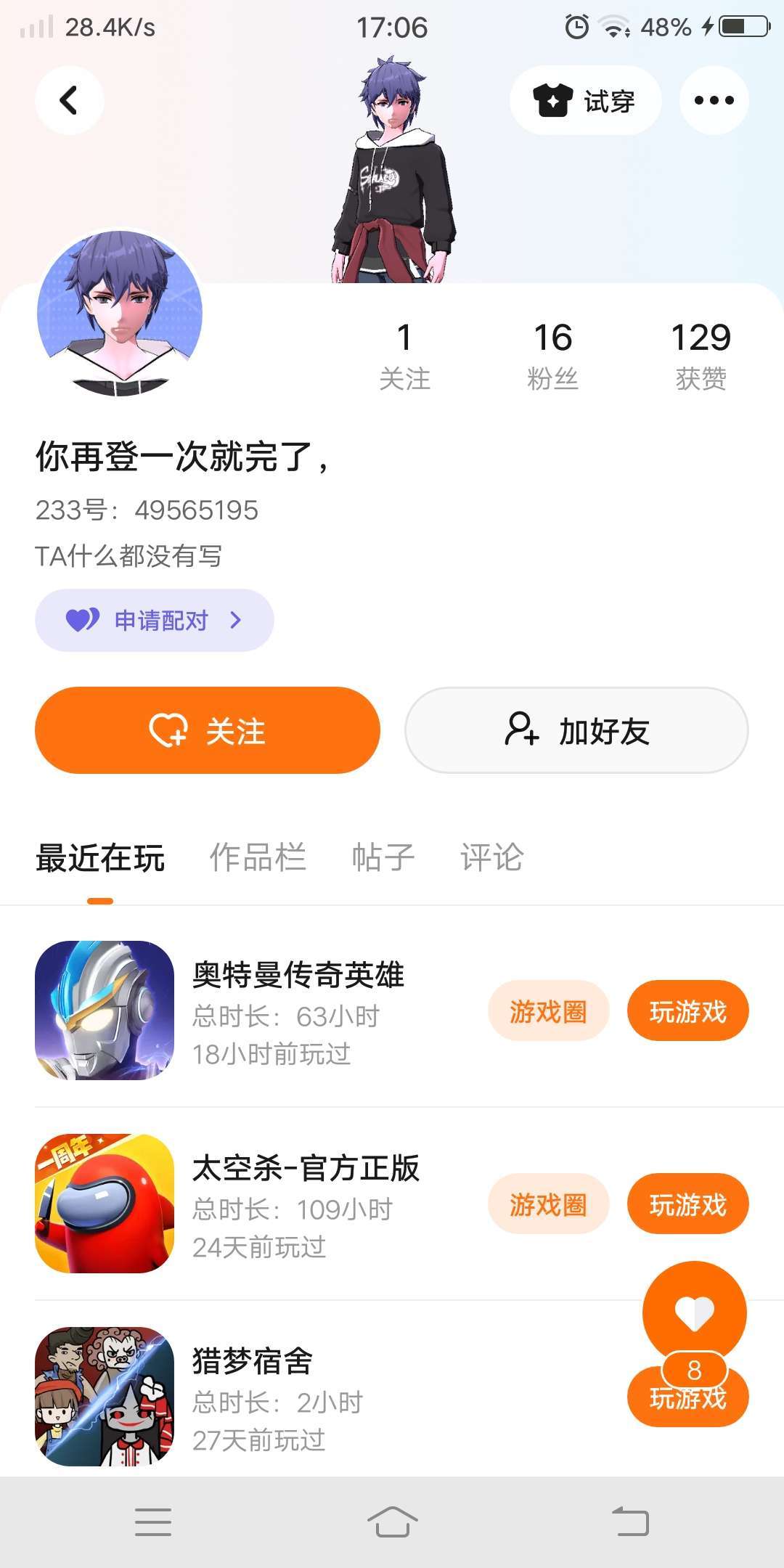Open 游戏圈 for 奥特曼传奇英雄
Image resolution: width=784 pixels, height=1568 pixels.
click(548, 1011)
